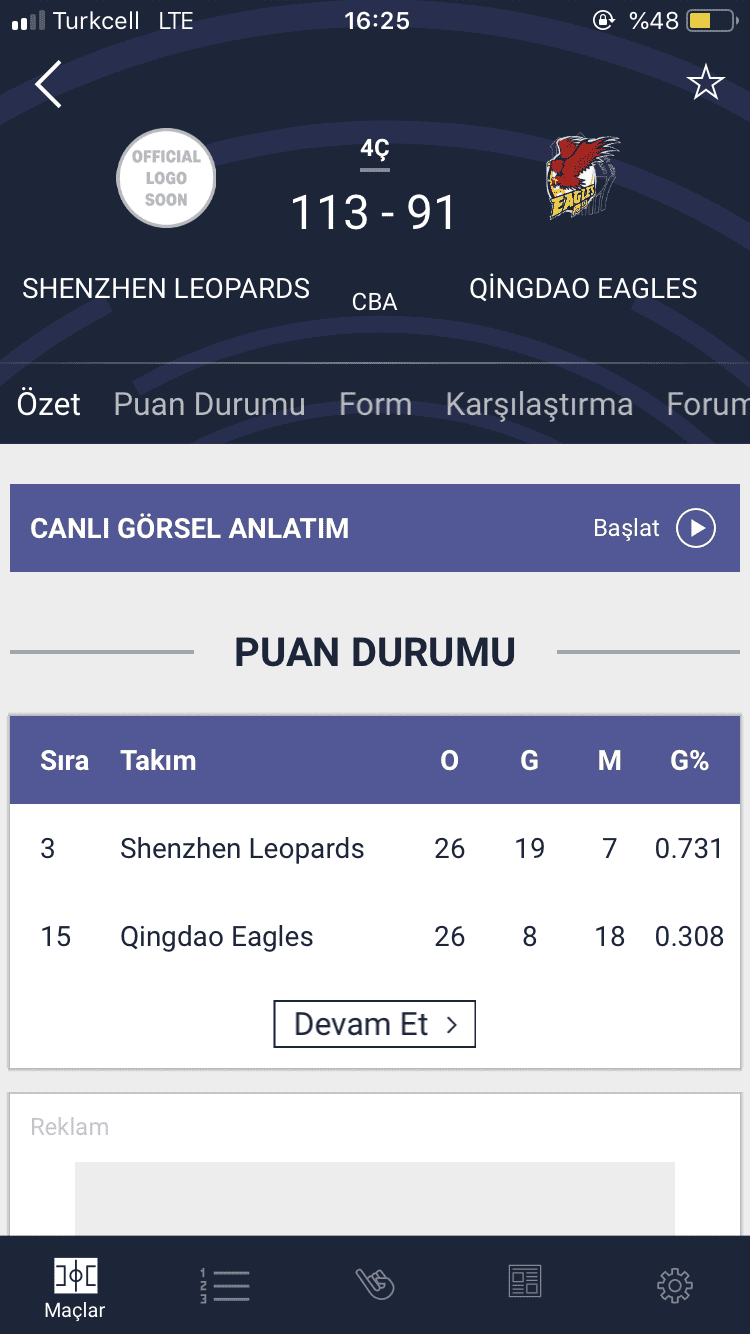Open the news tab in bottom bar
The height and width of the screenshot is (1334, 750).
(524, 1284)
